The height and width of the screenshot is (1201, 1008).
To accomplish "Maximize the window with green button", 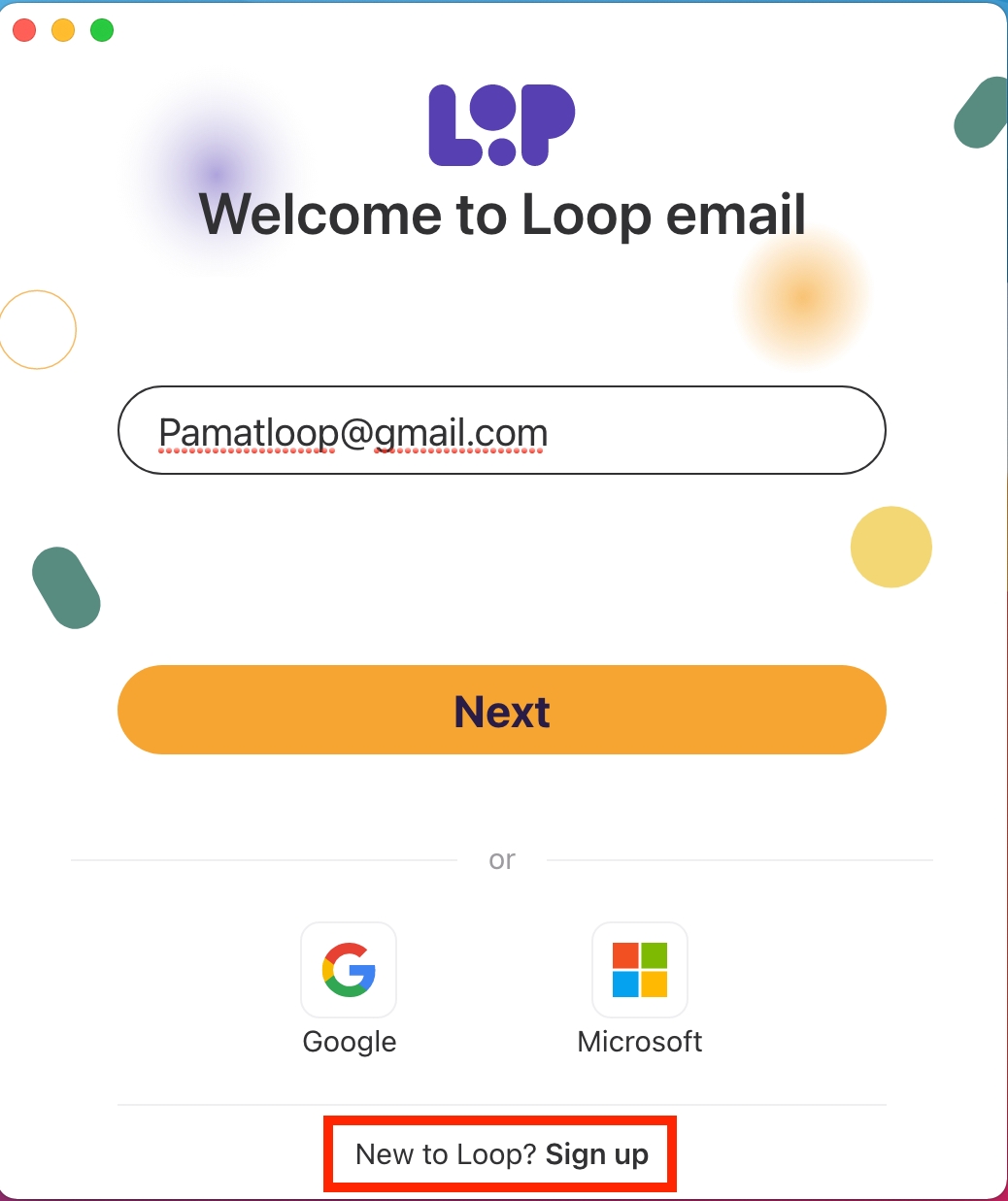I will coord(102,31).
